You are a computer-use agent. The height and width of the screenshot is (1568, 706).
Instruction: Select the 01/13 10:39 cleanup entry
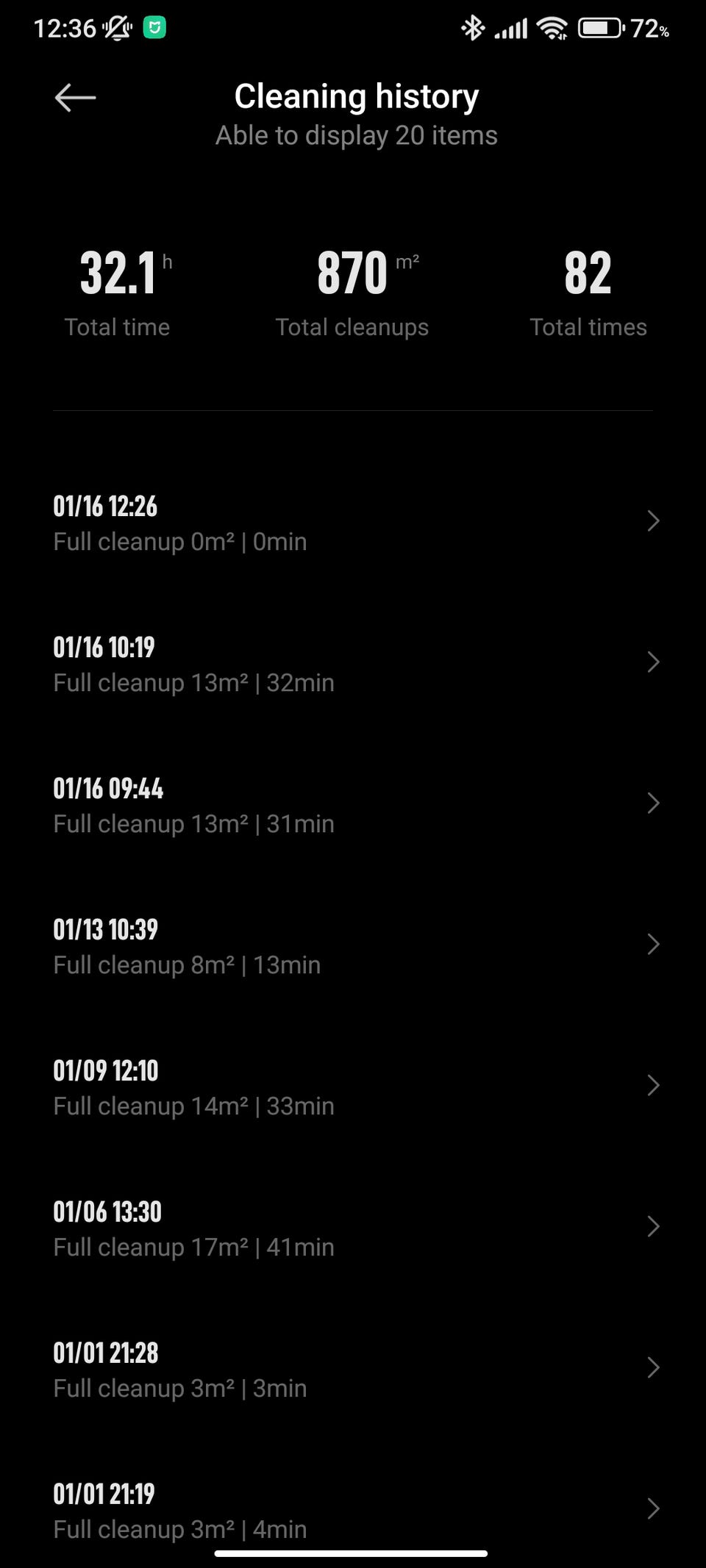pos(353,945)
